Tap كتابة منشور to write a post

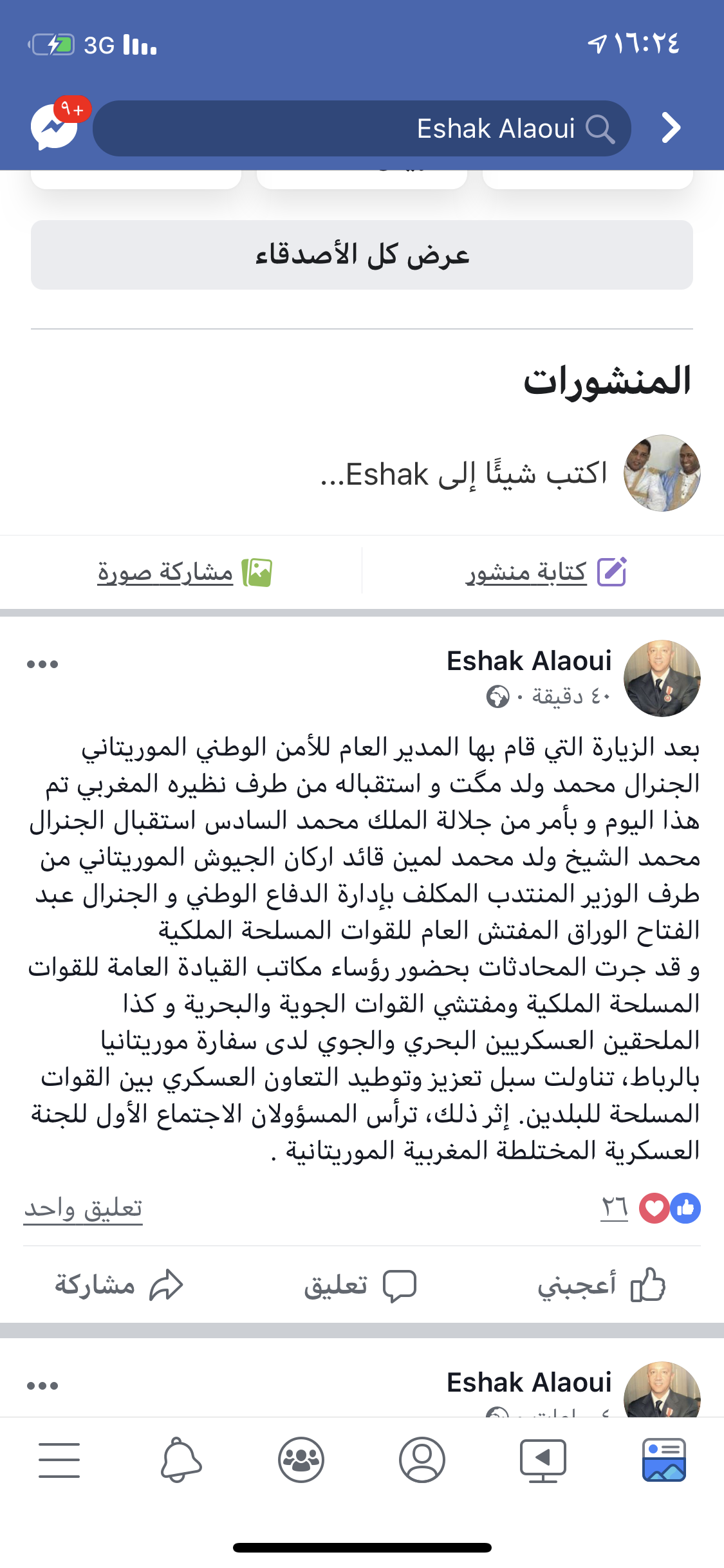coord(546,572)
